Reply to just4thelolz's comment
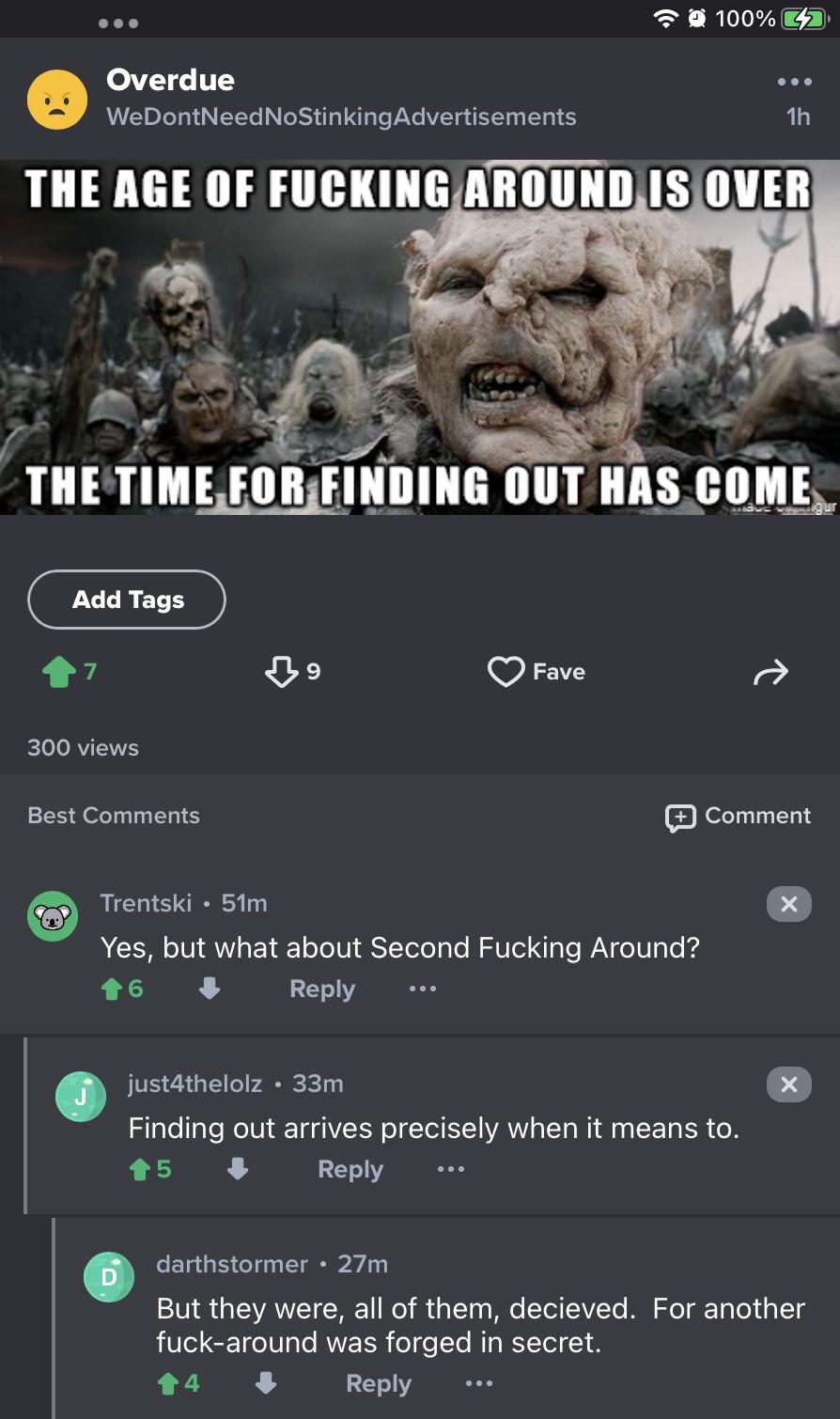Image resolution: width=840 pixels, height=1419 pixels. pos(350,1169)
